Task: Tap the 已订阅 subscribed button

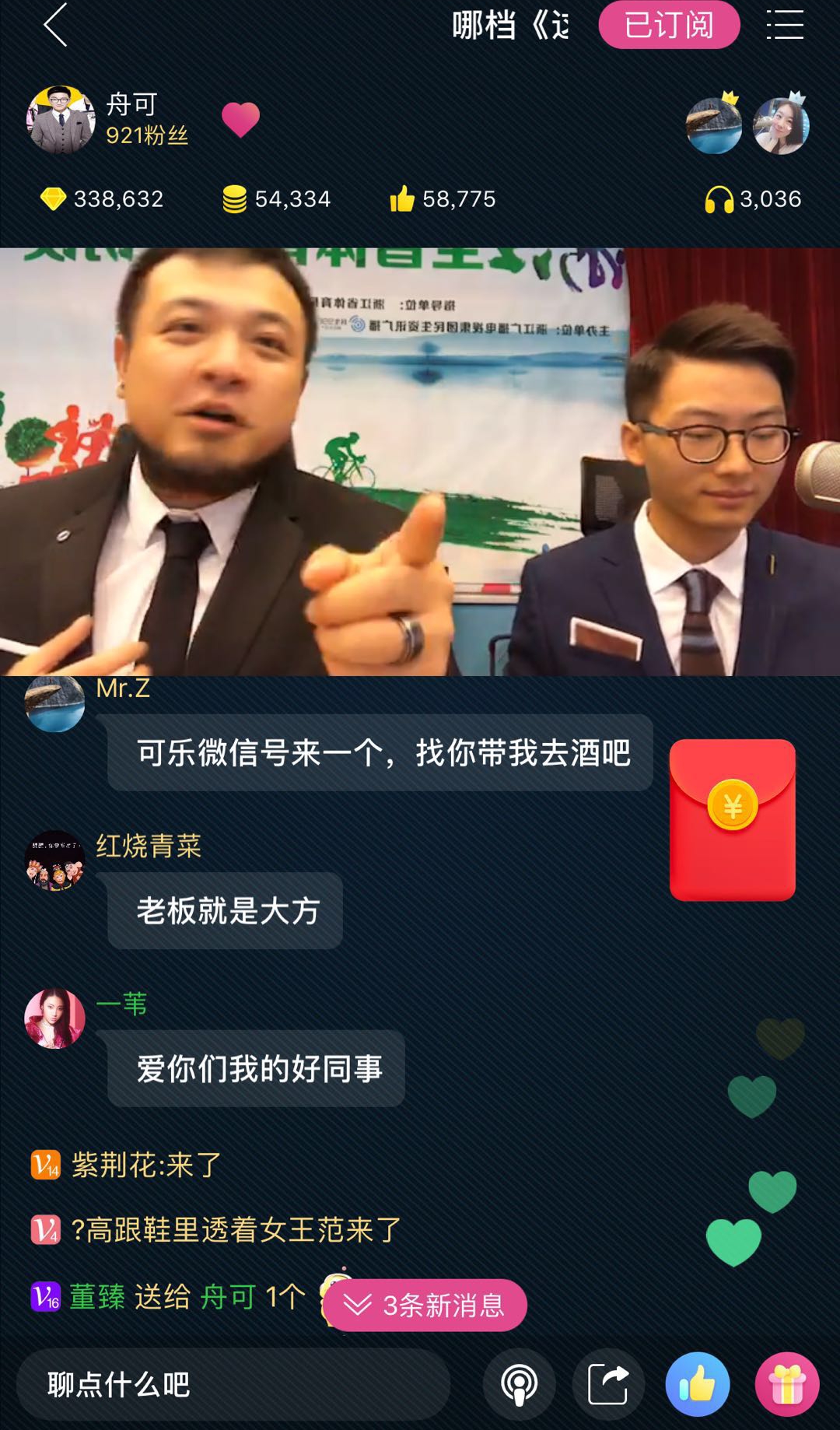Action: [669, 25]
